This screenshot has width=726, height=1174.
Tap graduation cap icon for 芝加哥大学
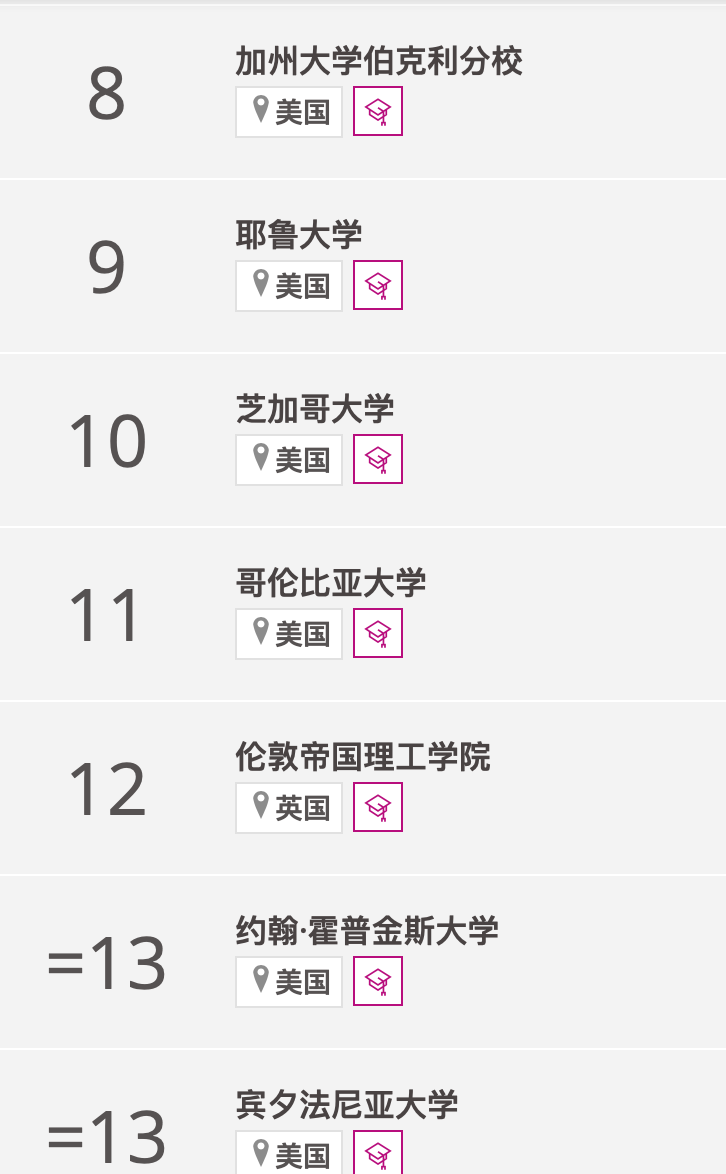(378, 459)
